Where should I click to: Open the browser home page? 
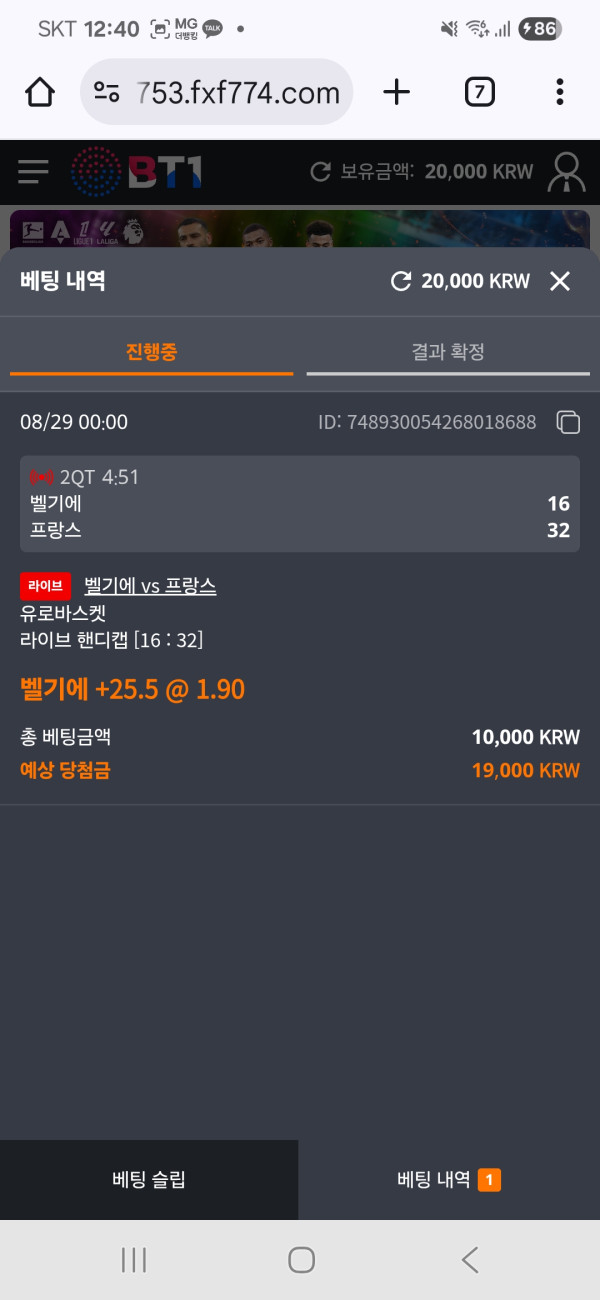tap(39, 93)
